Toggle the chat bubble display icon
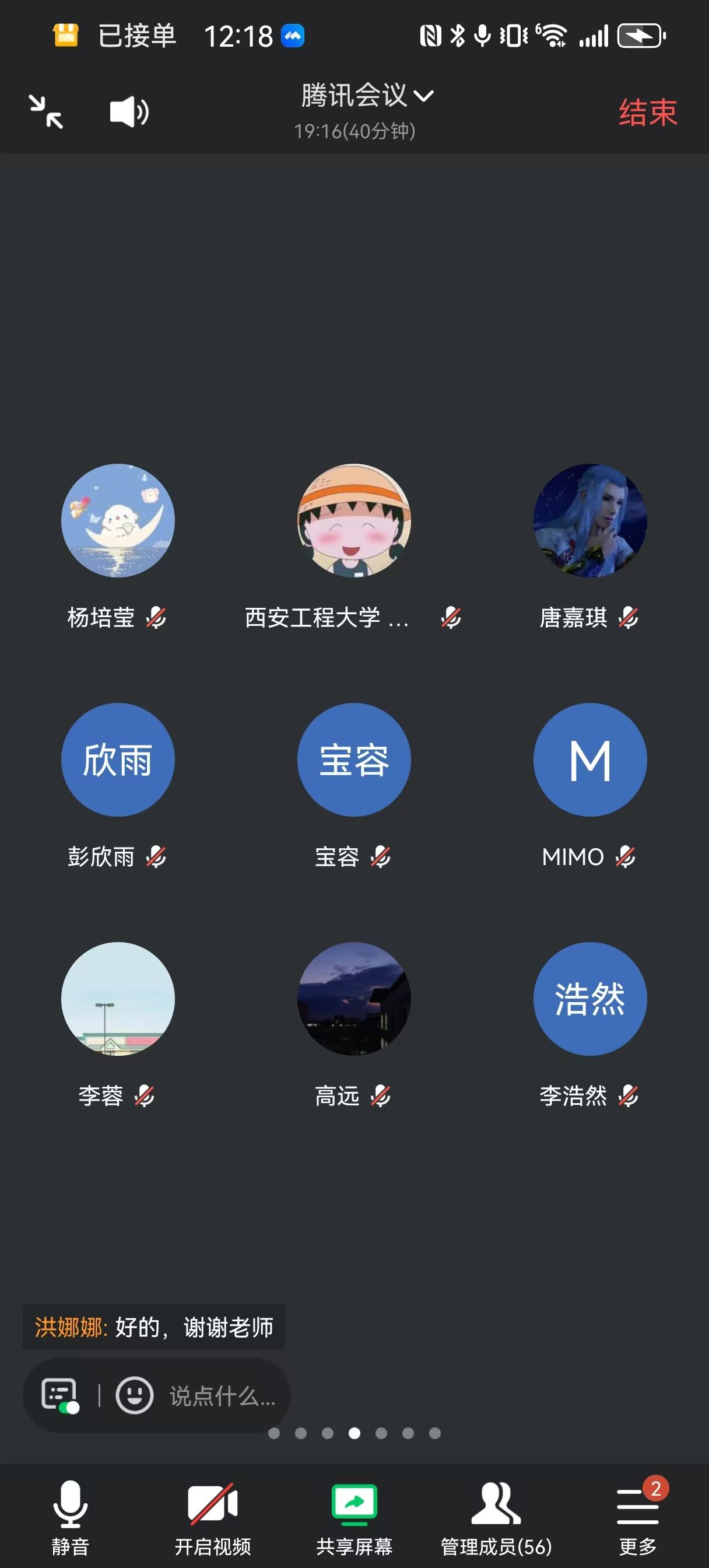 (x=59, y=1395)
